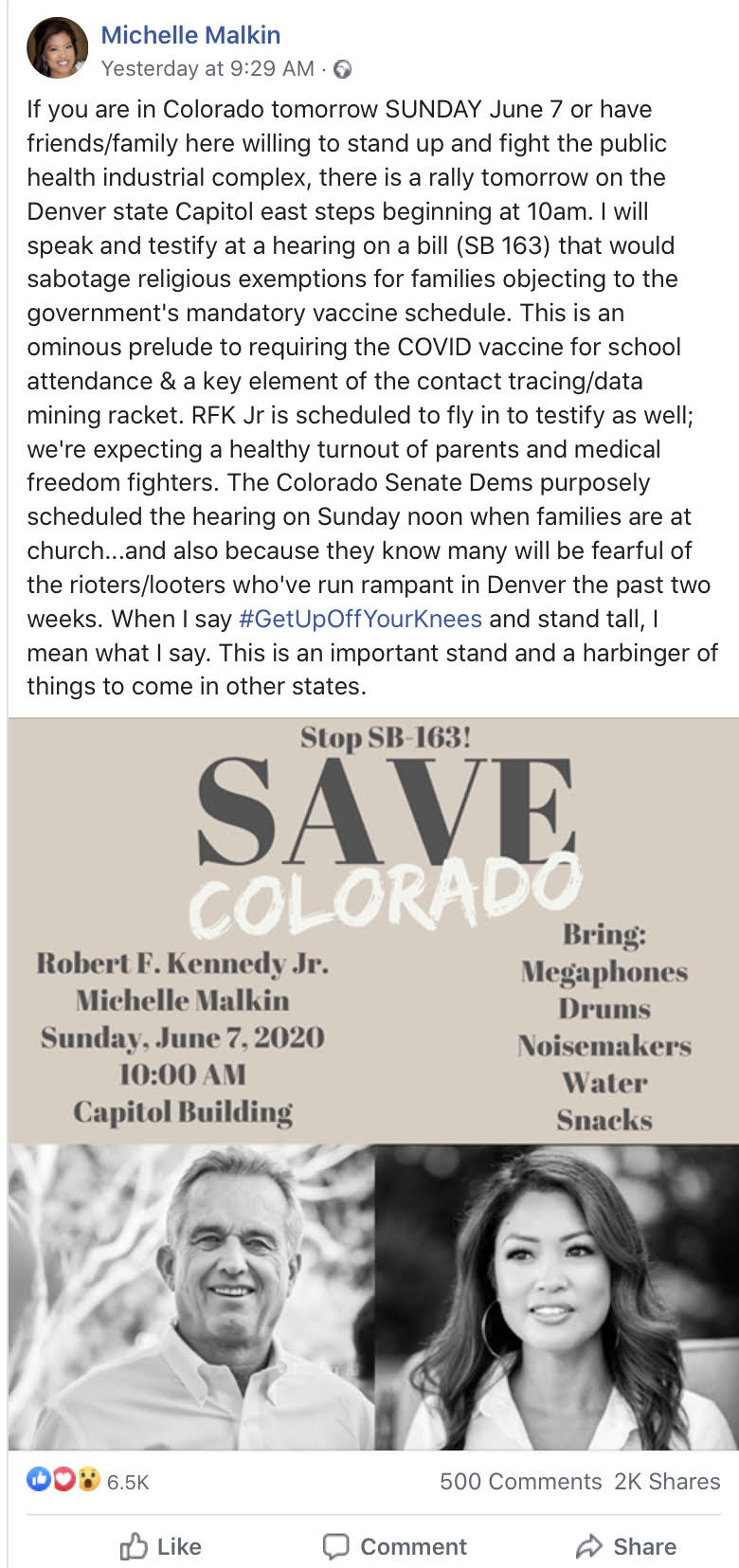View the 2K shares
The image size is (739, 1568).
pos(667,1482)
